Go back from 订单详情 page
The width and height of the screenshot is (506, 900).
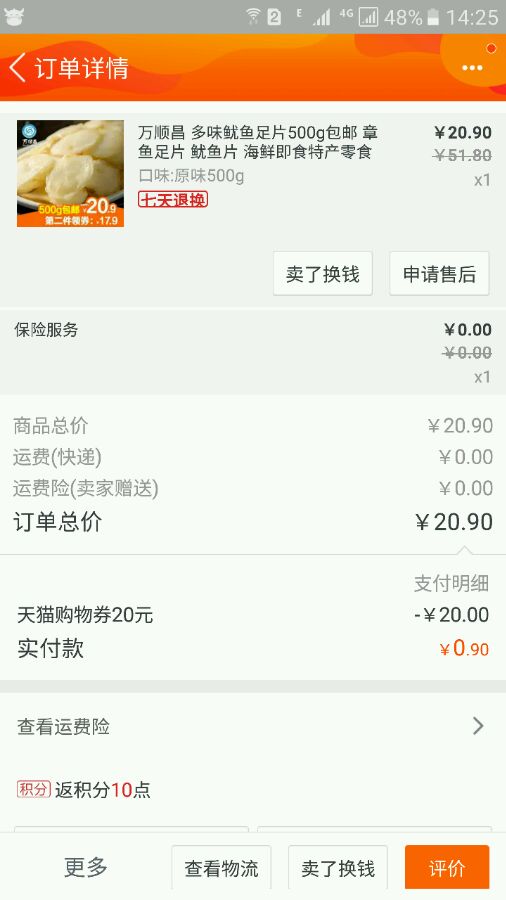click(x=18, y=68)
